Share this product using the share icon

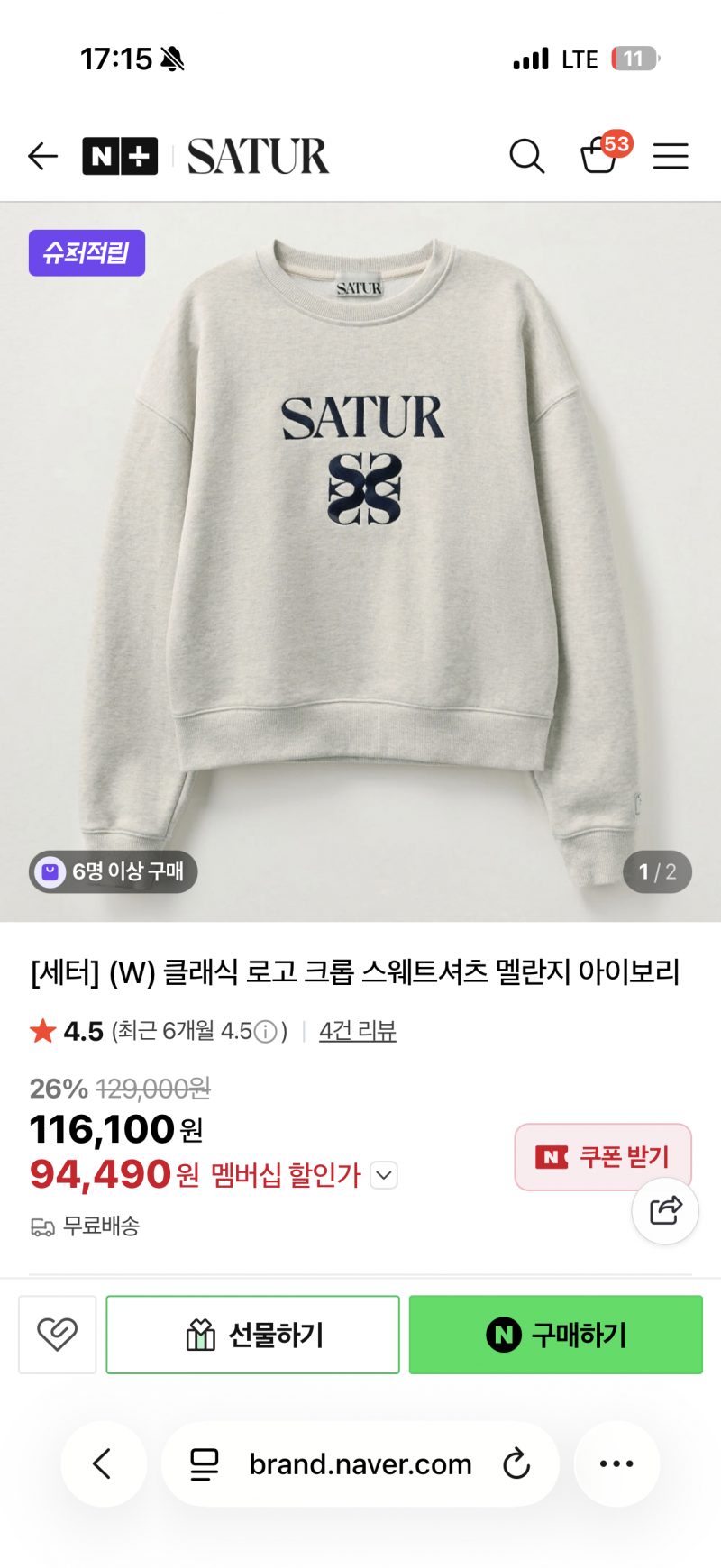pyautogui.click(x=664, y=1211)
